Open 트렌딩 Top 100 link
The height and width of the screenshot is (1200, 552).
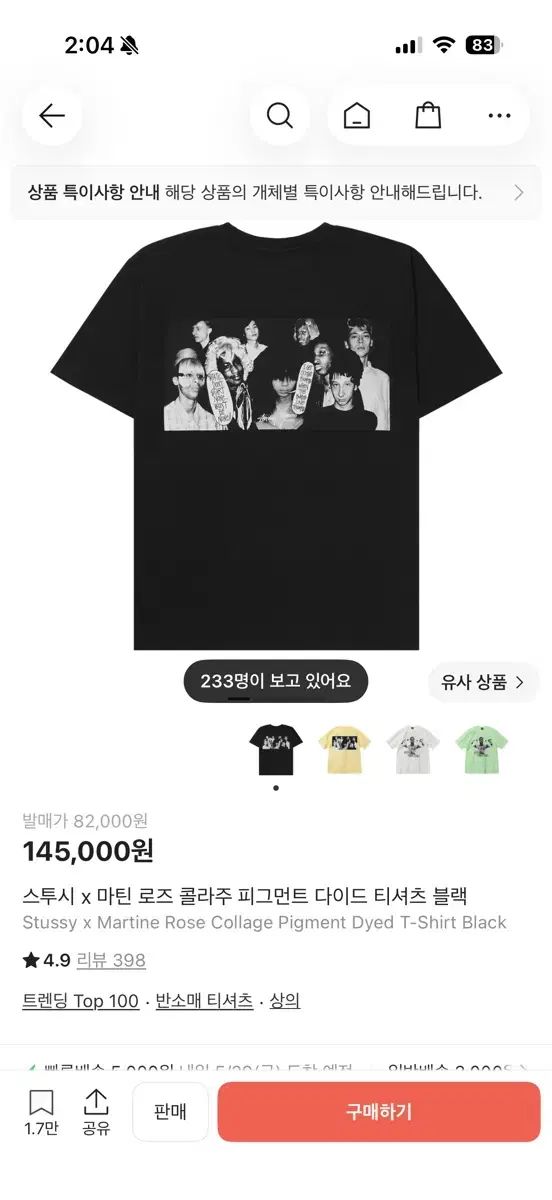[80, 1000]
